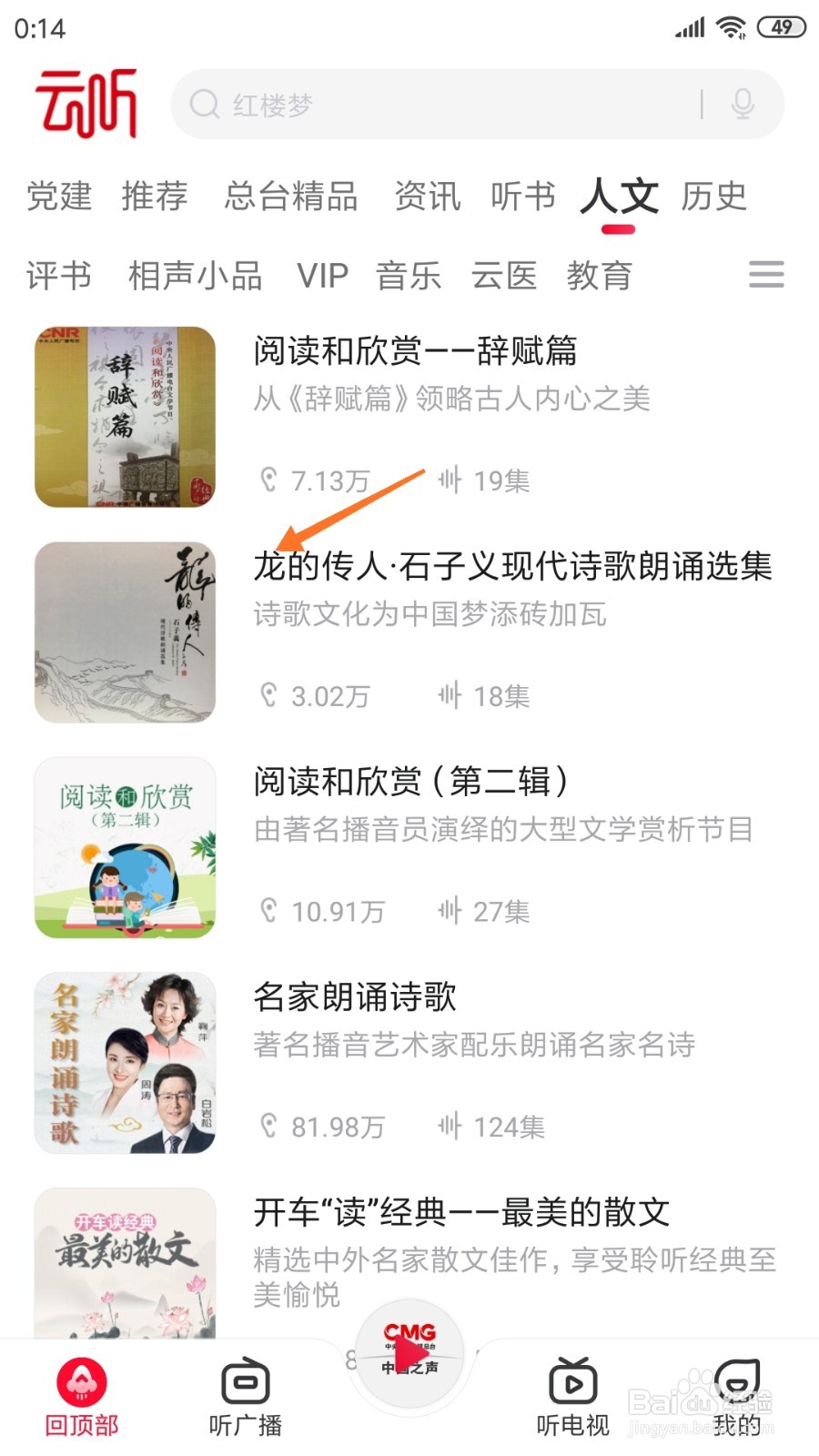Tap the search magnifier icon
The image size is (819, 1456).
204,105
